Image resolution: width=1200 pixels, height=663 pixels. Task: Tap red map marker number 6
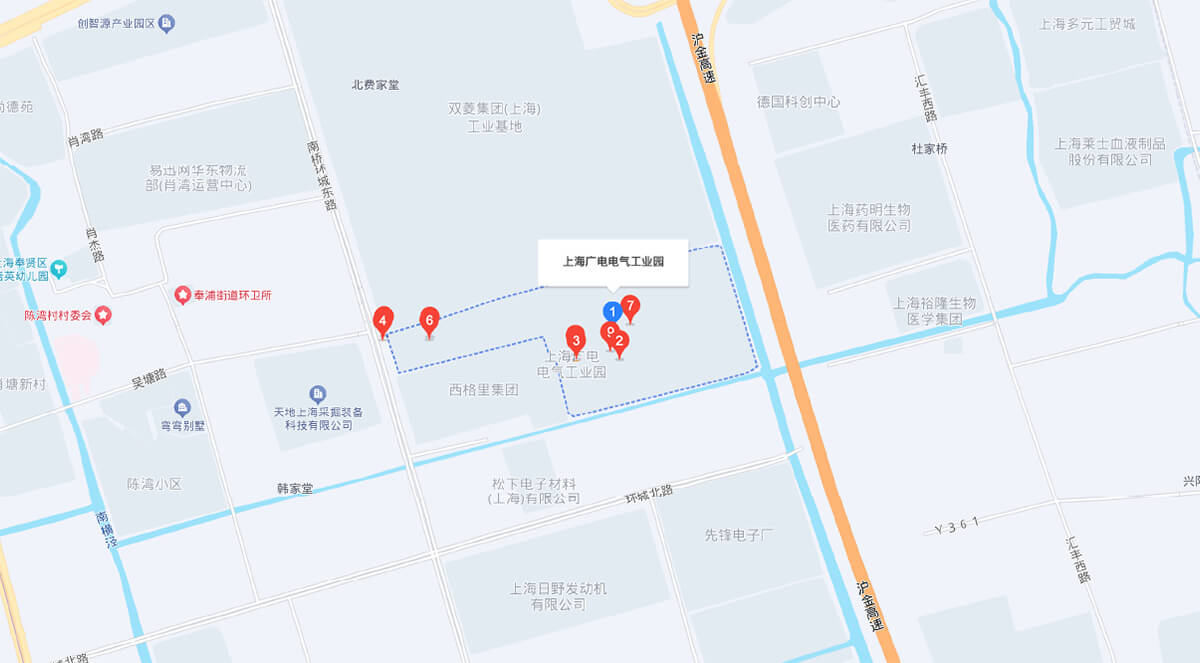pos(429,319)
